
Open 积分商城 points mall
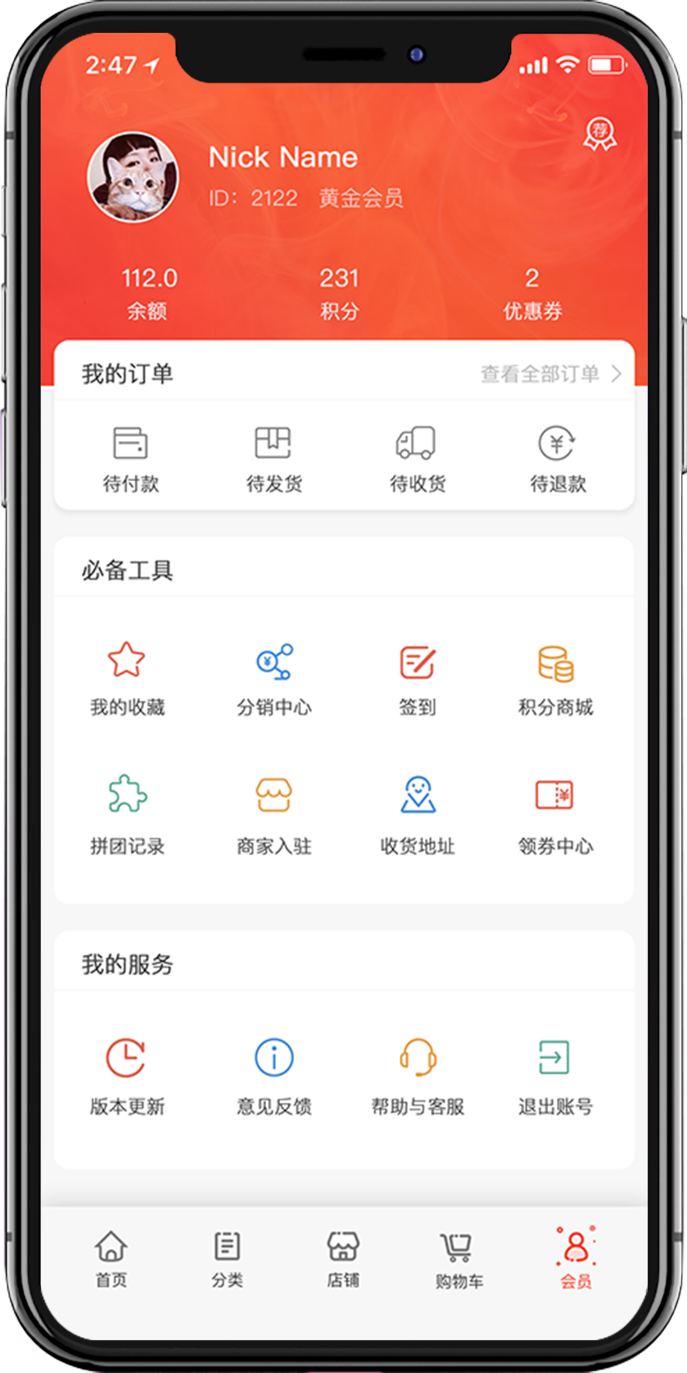[555, 678]
